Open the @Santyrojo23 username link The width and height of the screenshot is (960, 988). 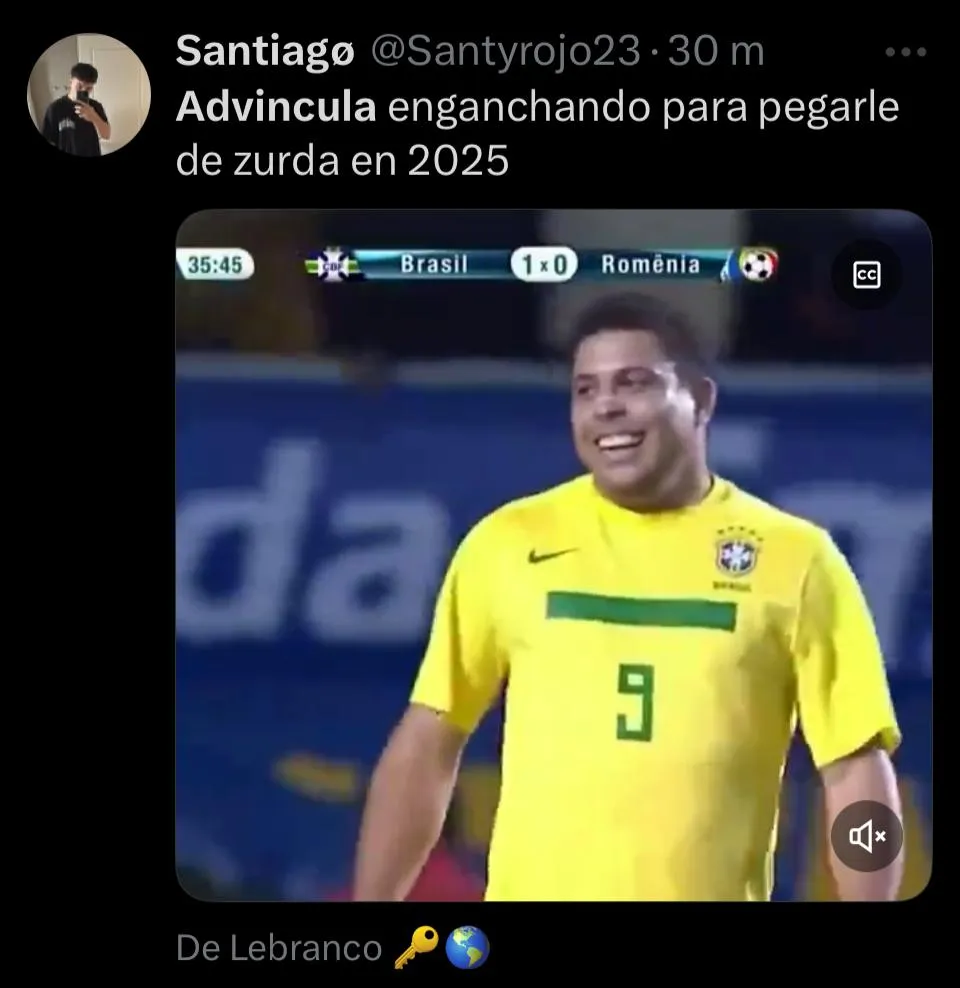click(x=505, y=52)
